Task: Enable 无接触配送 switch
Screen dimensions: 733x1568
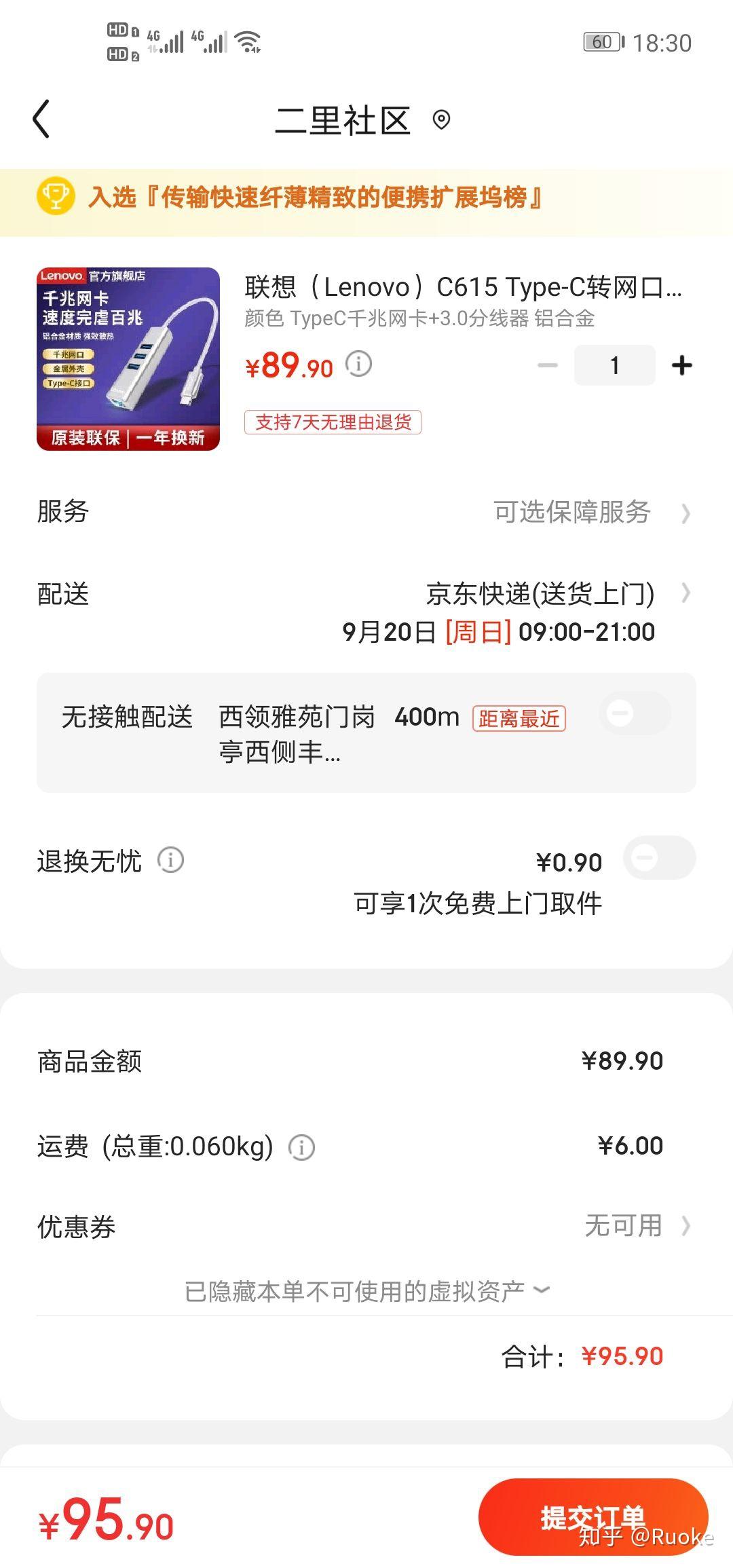Action: pyautogui.click(x=635, y=713)
